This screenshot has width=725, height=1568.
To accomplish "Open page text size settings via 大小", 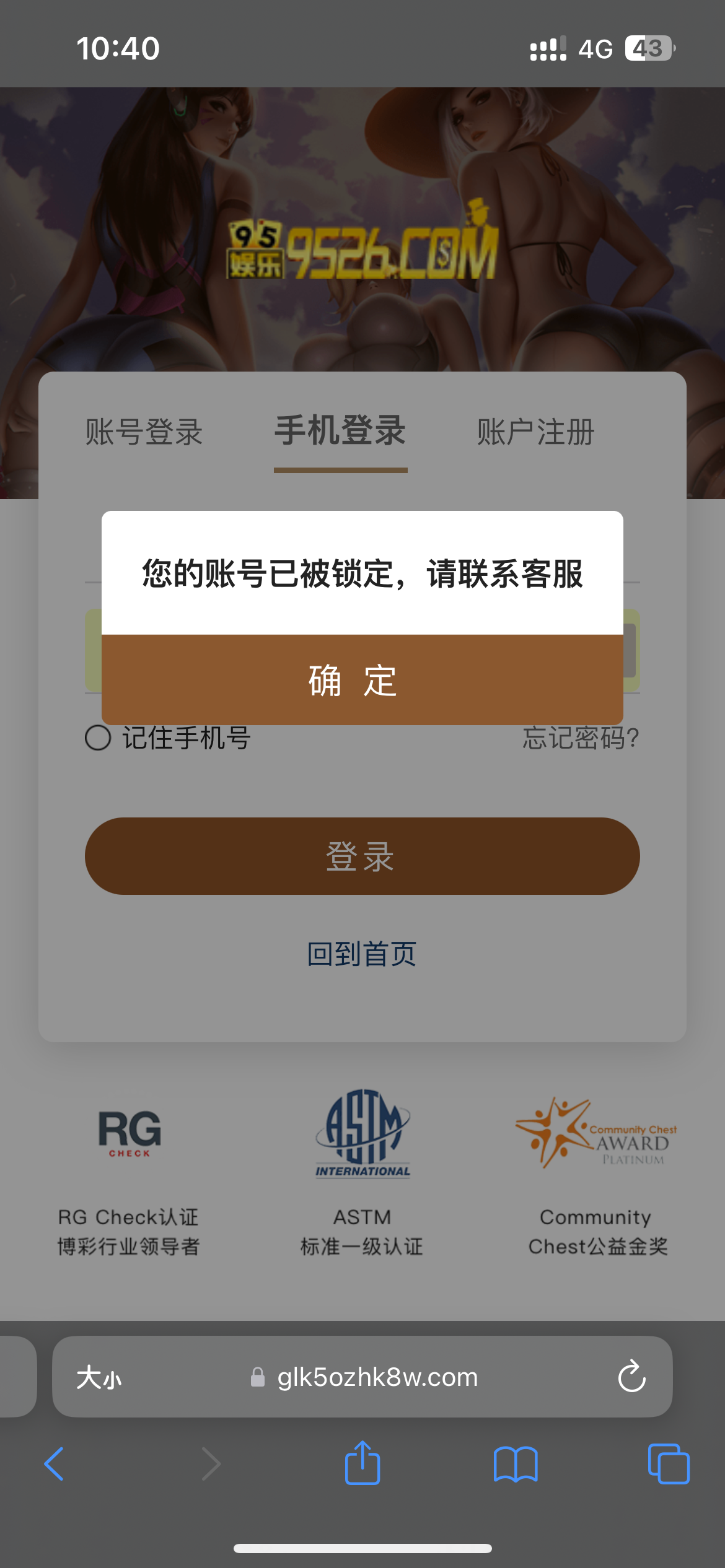I will coord(99,1377).
